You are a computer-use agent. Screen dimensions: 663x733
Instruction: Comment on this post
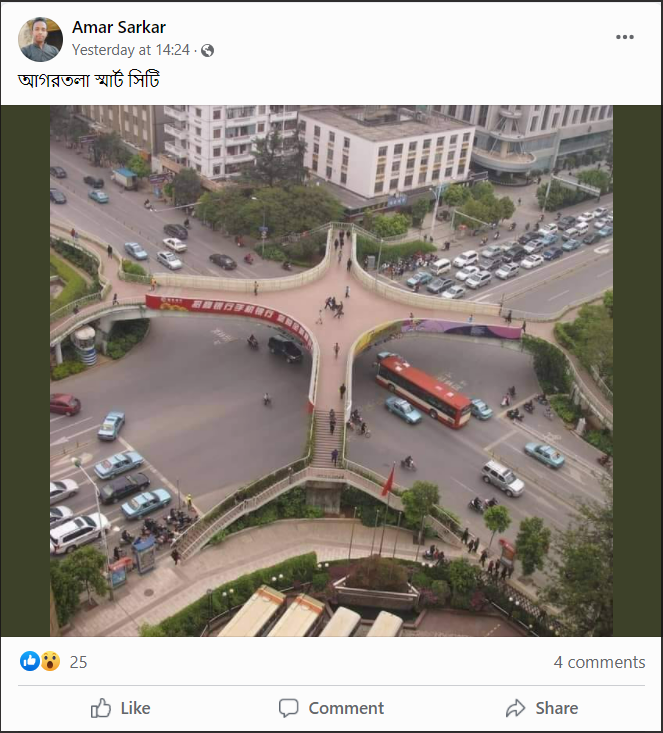331,708
